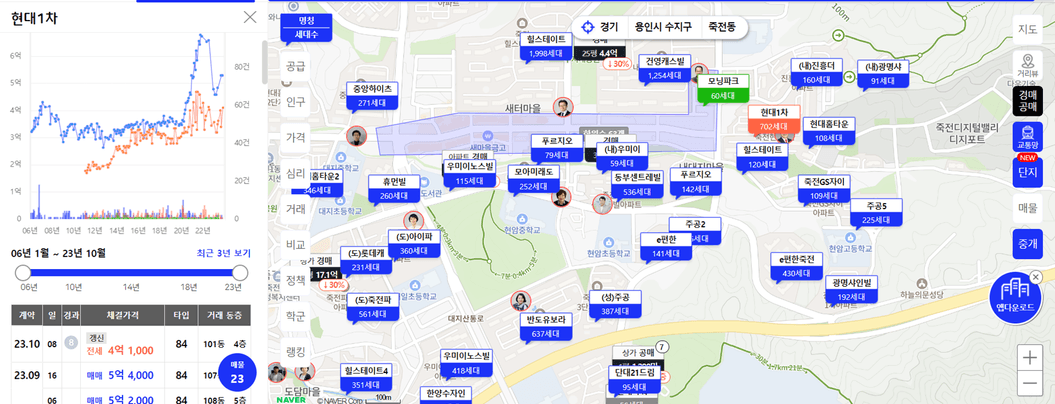1055x404 pixels.
Task: Open the 학군 filter in left sidebar
Action: click(x=295, y=315)
